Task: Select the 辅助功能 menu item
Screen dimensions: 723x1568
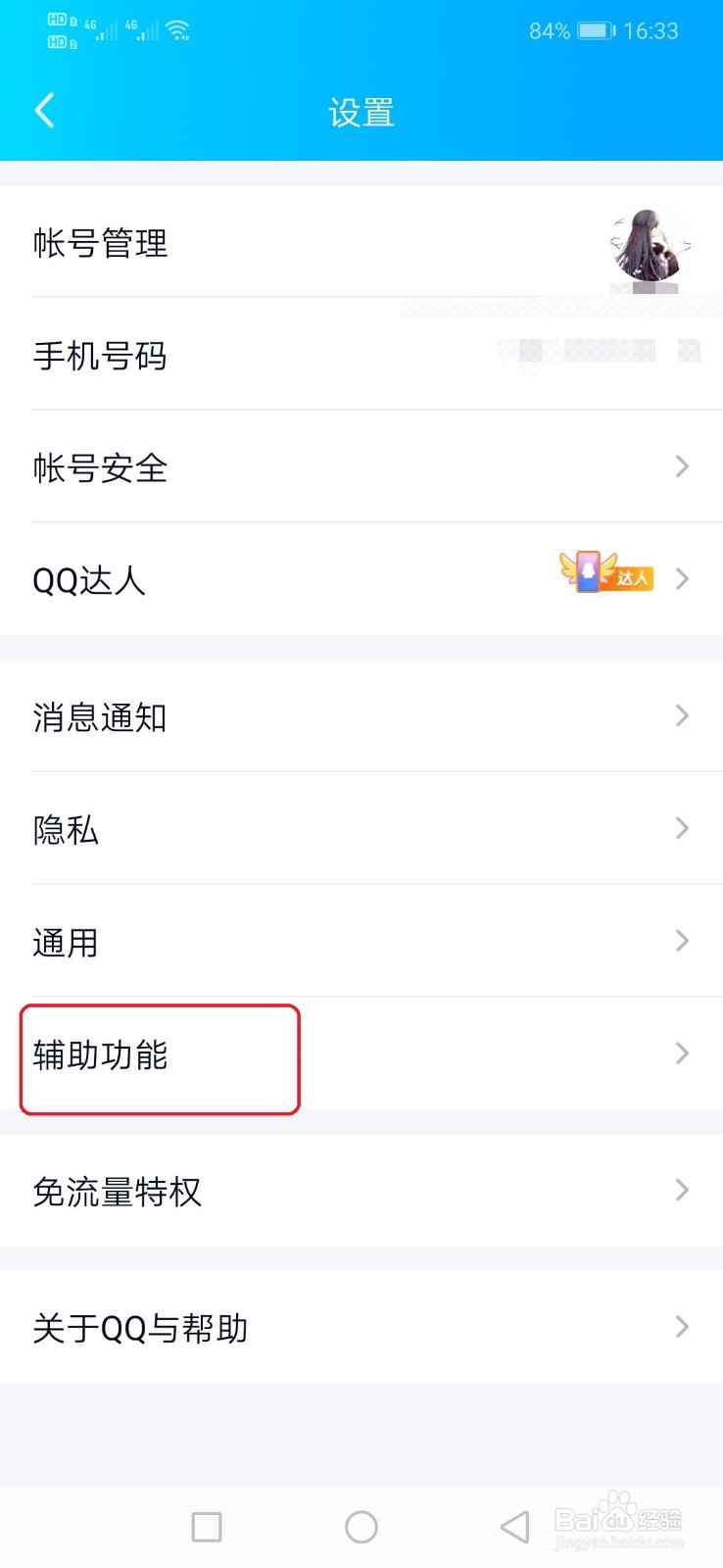Action: pyautogui.click(x=159, y=1056)
